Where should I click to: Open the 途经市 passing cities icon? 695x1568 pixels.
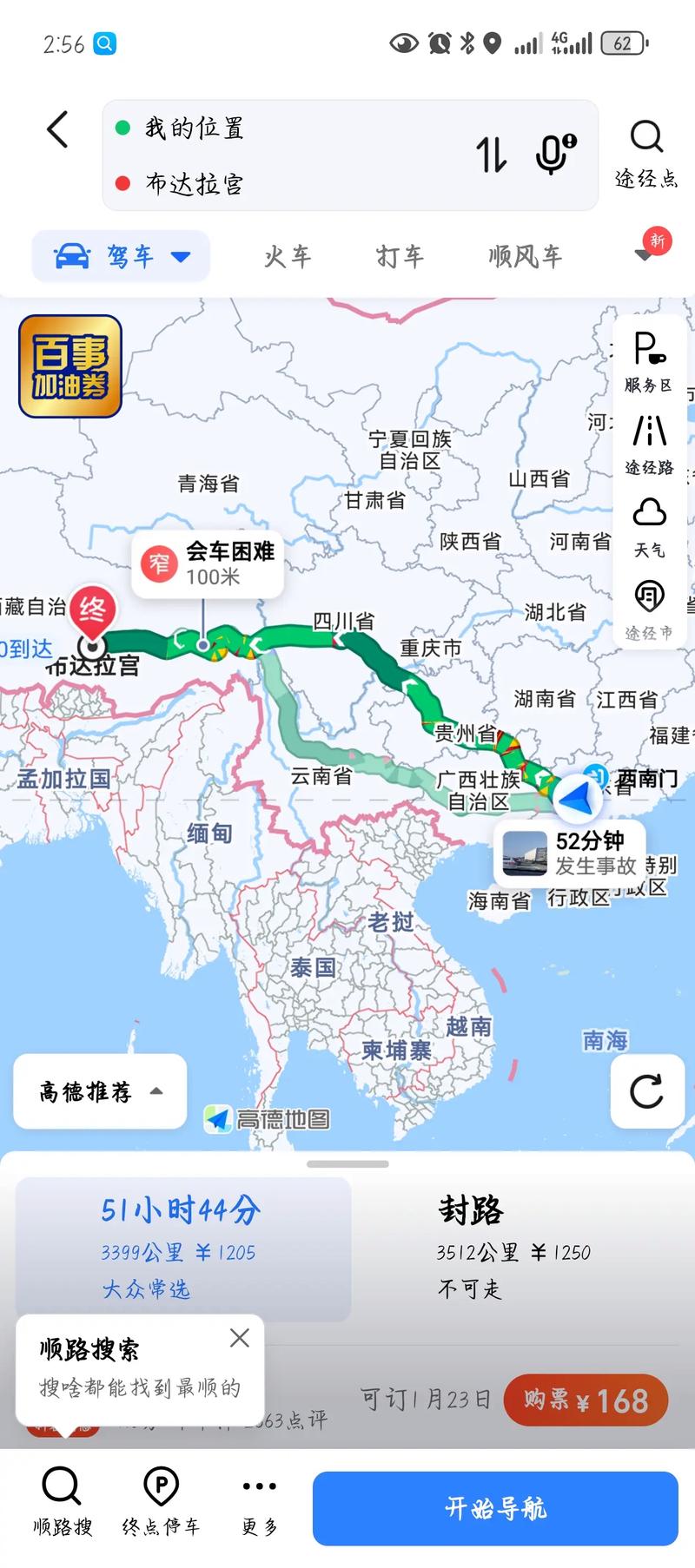pyautogui.click(x=648, y=608)
